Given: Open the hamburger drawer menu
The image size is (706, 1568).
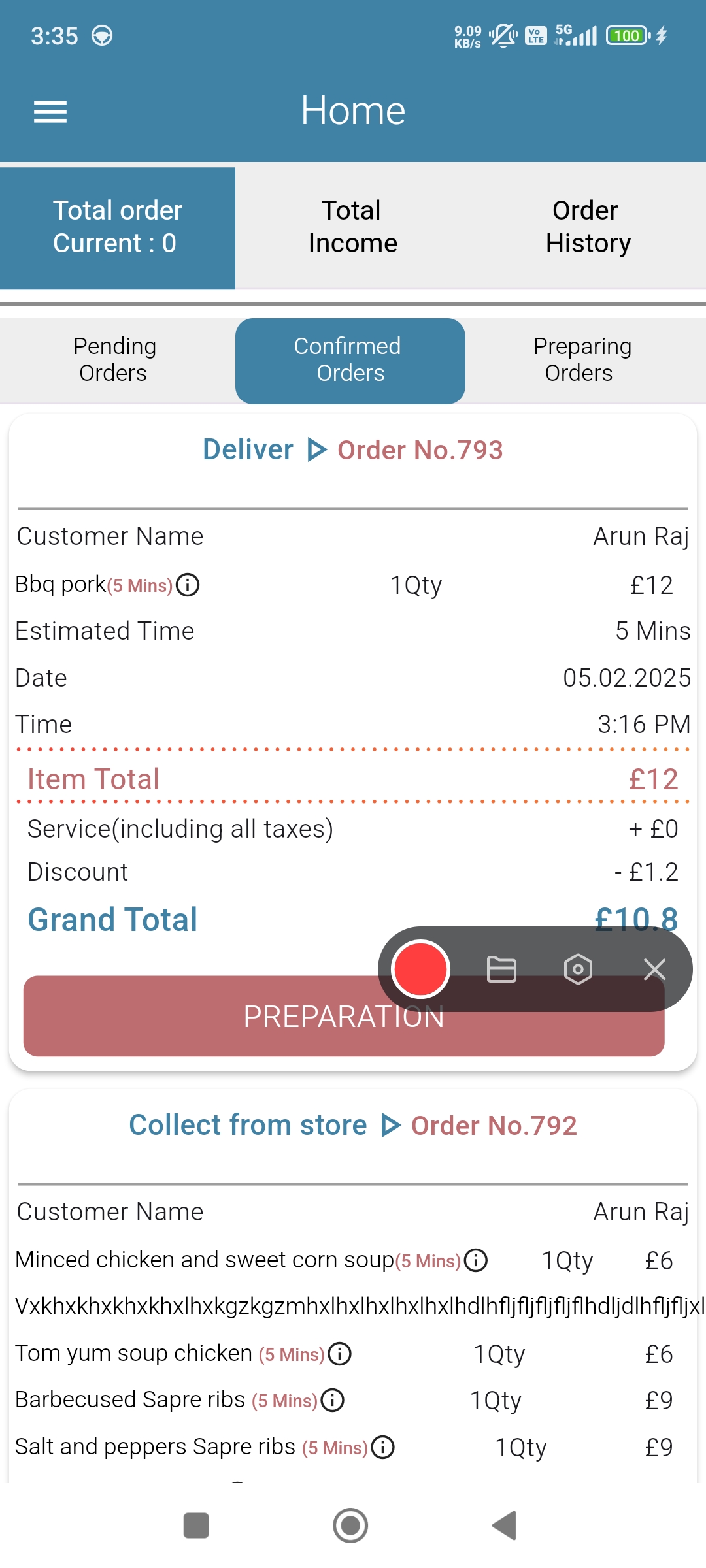Looking at the screenshot, I should point(50,112).
